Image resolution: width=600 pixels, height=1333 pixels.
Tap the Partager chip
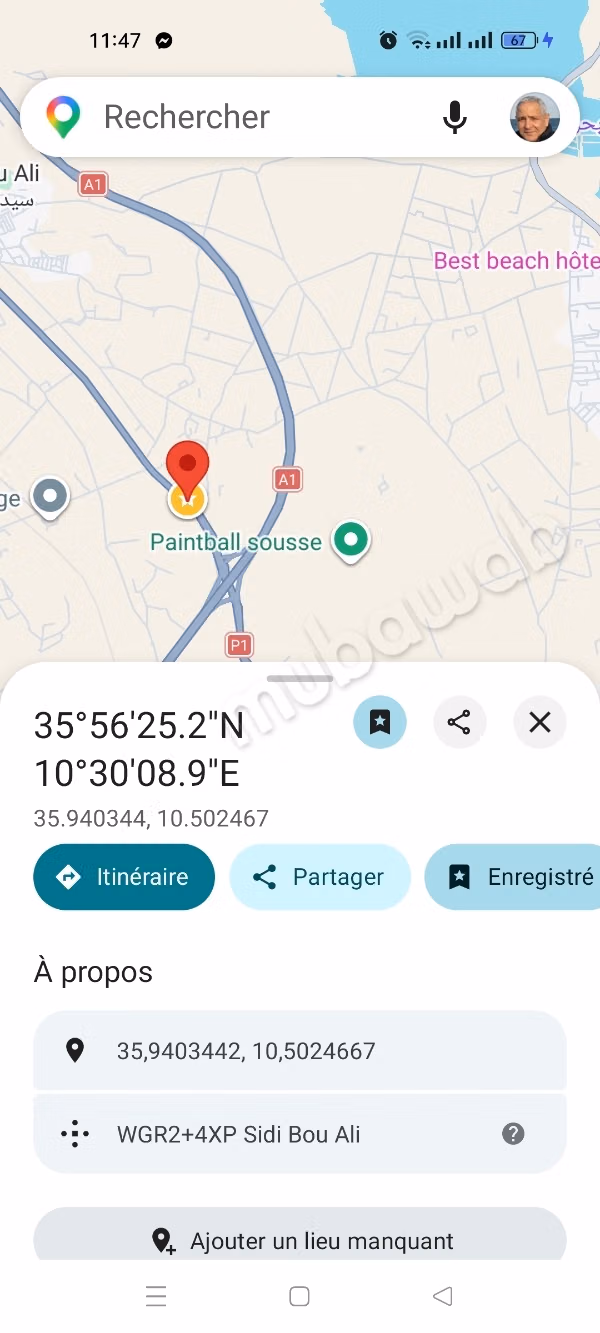[320, 877]
